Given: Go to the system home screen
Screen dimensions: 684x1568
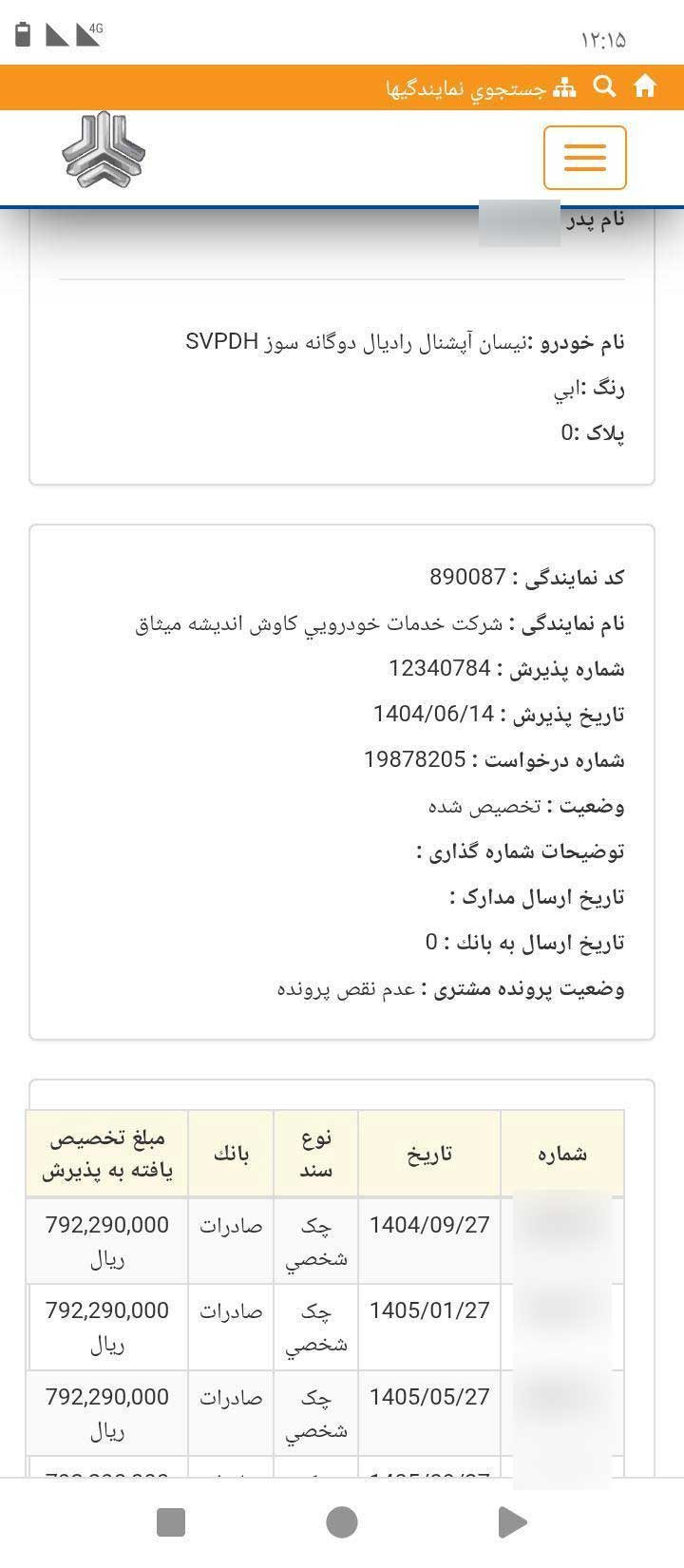Looking at the screenshot, I should [342, 1522].
